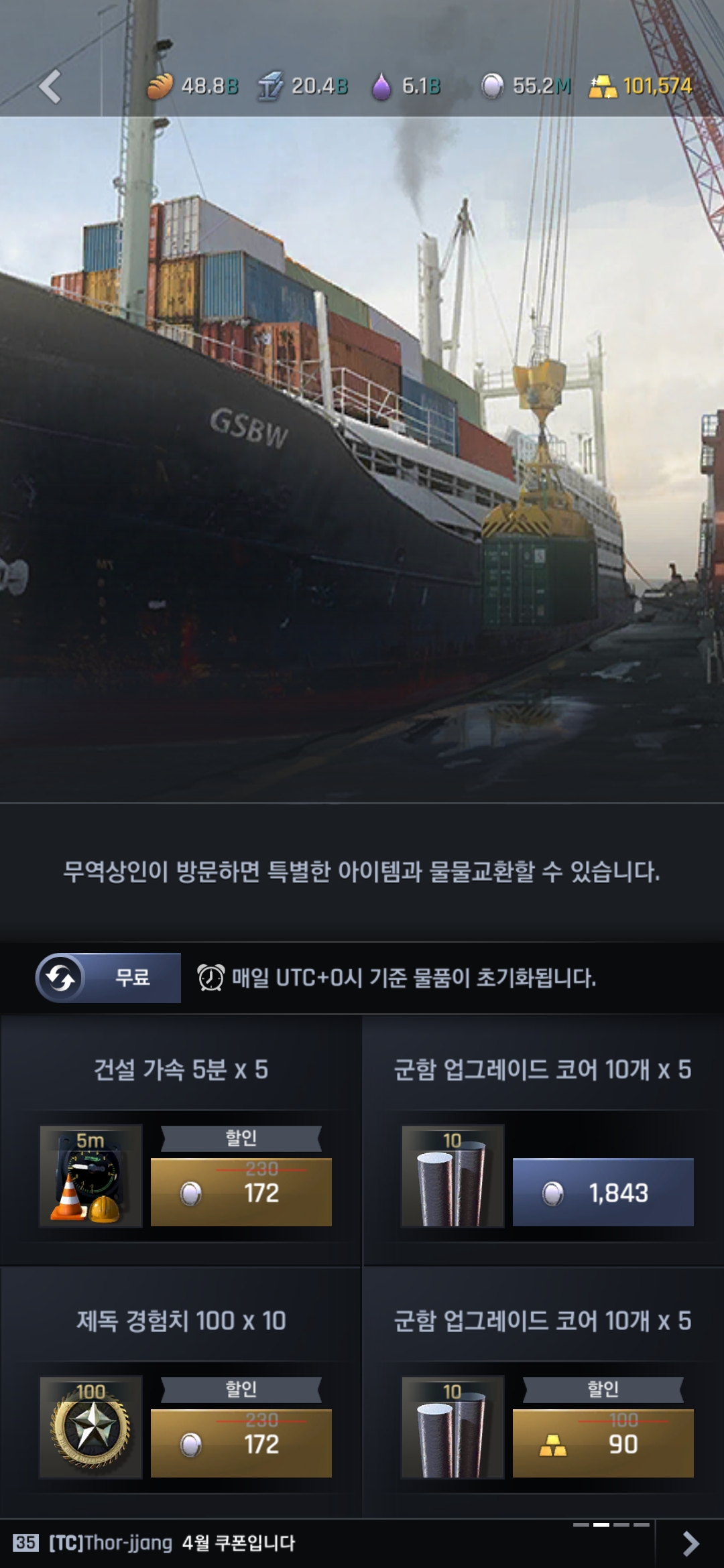The image size is (724, 1568).
Task: Expand the chat with the bottom-right arrow
Action: pyautogui.click(x=690, y=1543)
